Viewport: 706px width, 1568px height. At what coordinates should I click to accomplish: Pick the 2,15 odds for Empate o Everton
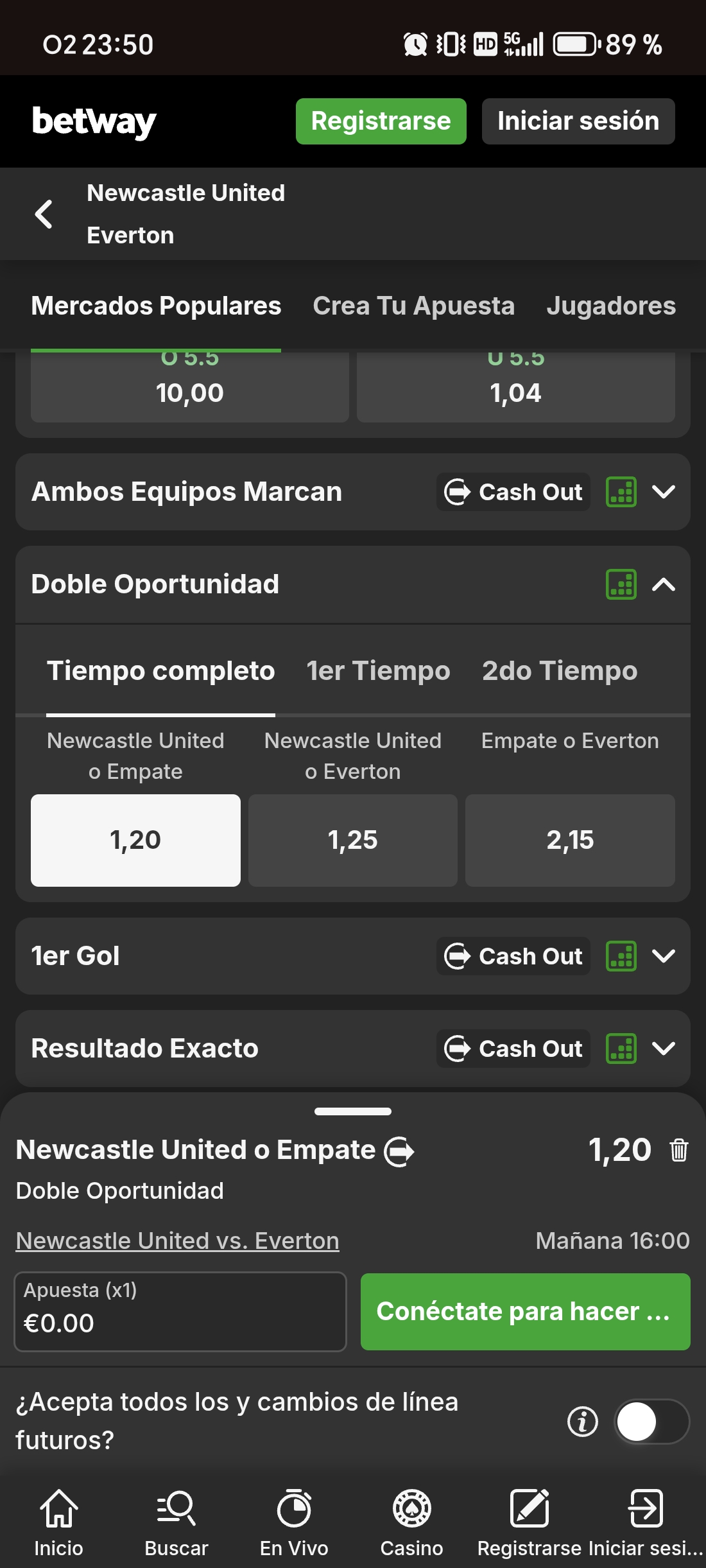(569, 840)
